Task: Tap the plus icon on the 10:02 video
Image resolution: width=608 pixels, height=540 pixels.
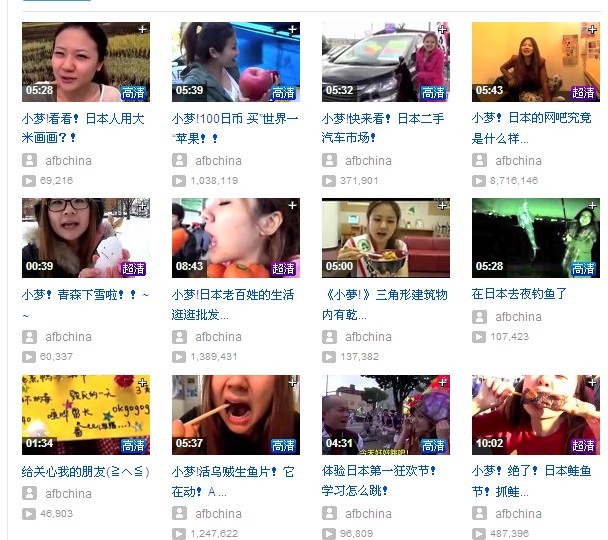Action: coord(592,383)
